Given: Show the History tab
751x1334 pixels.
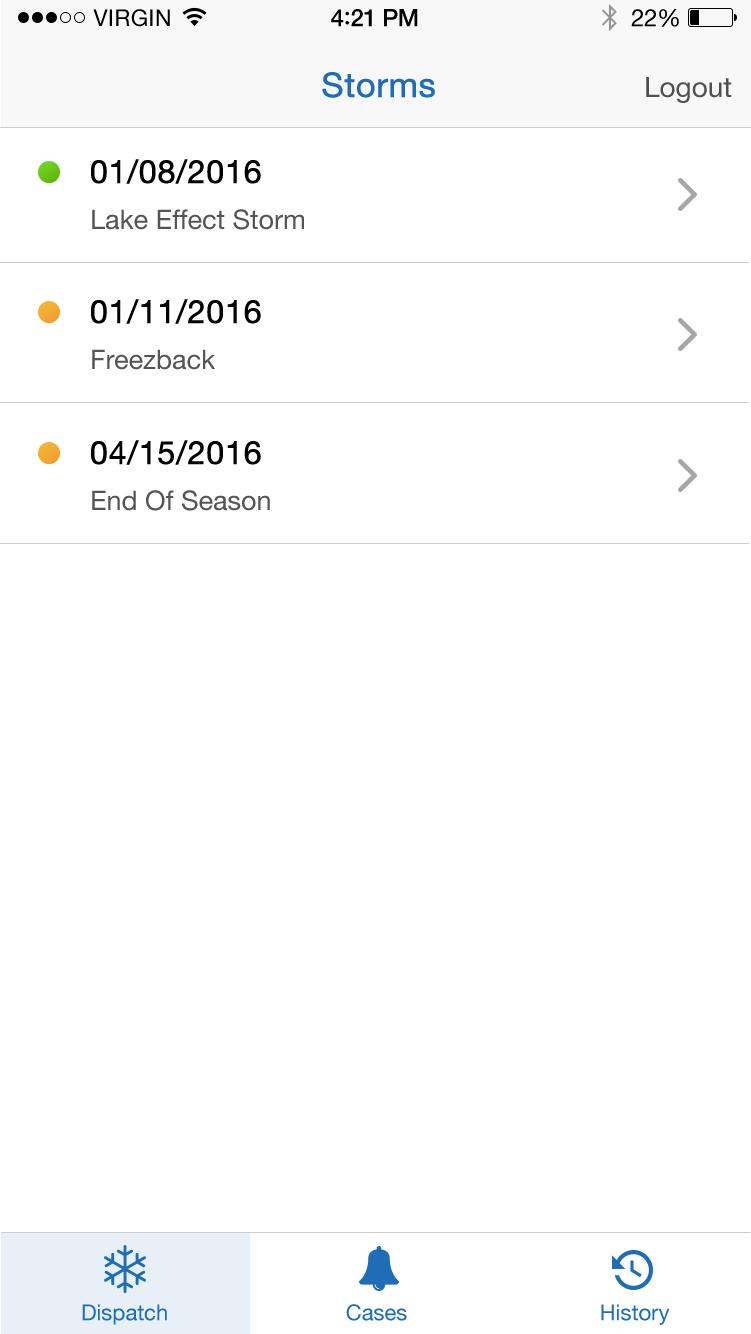Looking at the screenshot, I should tap(633, 1284).
